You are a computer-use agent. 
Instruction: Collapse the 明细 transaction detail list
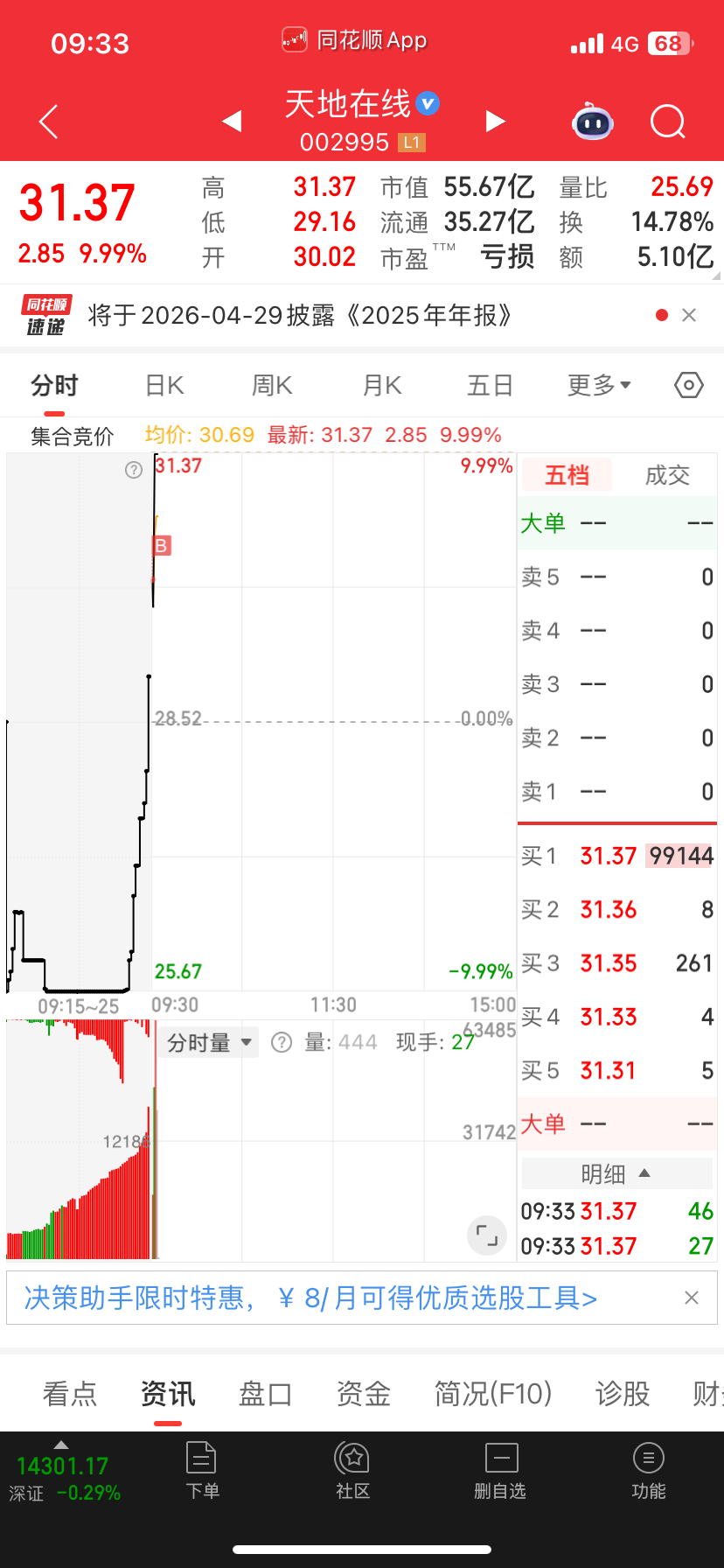point(617,1173)
